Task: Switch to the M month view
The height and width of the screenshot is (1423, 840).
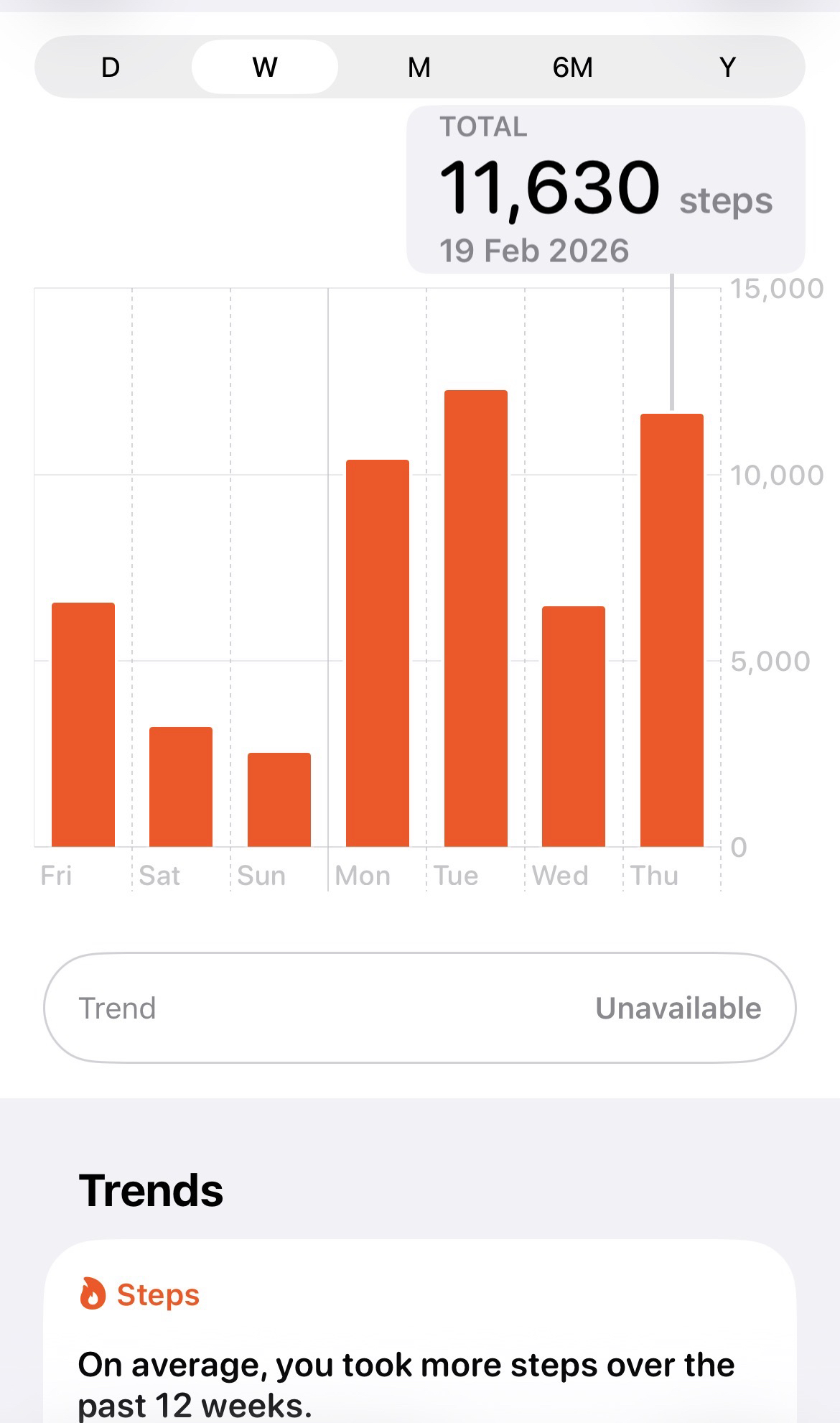Action: 419,68
